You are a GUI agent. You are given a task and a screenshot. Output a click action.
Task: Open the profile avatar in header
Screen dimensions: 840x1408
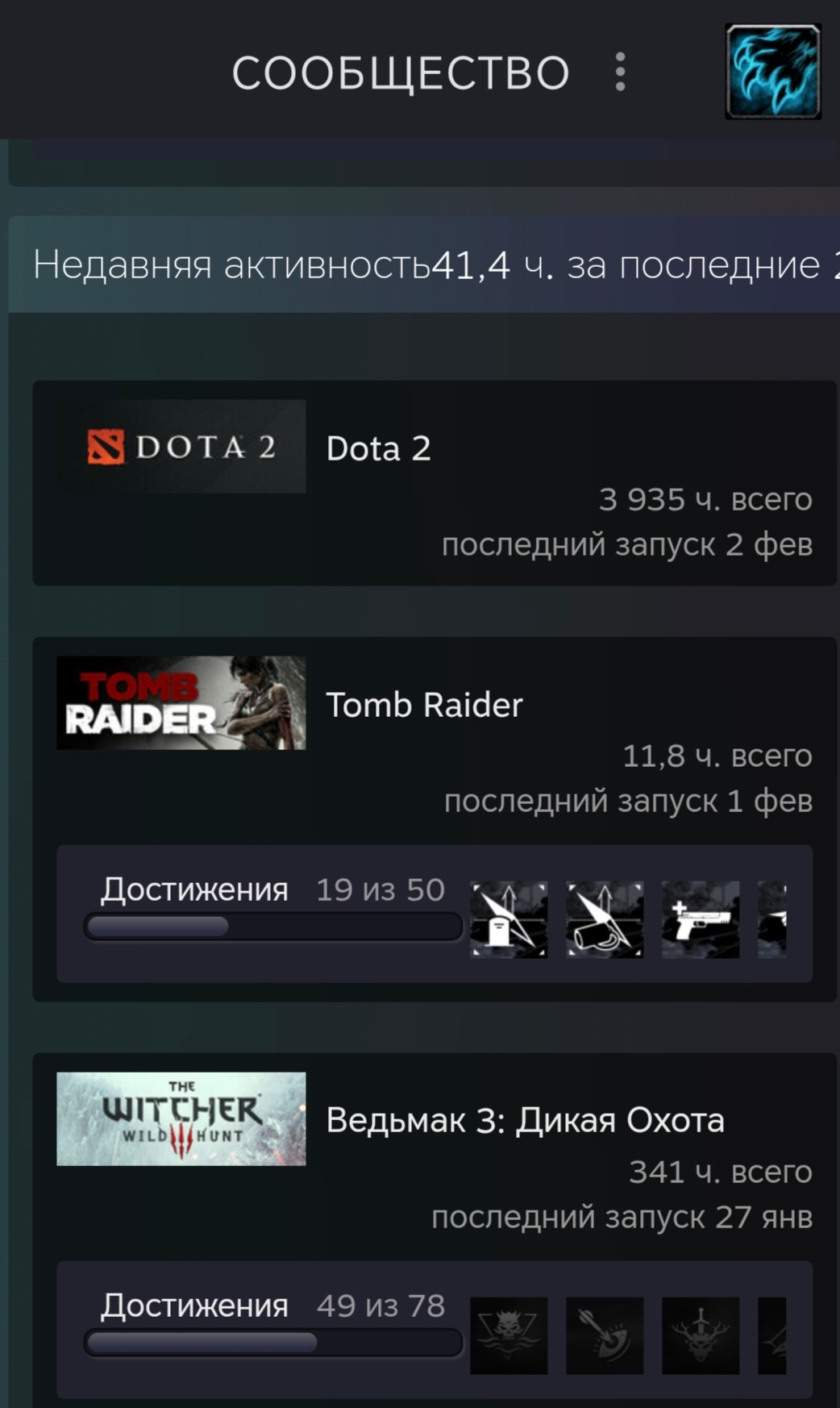pos(773,72)
